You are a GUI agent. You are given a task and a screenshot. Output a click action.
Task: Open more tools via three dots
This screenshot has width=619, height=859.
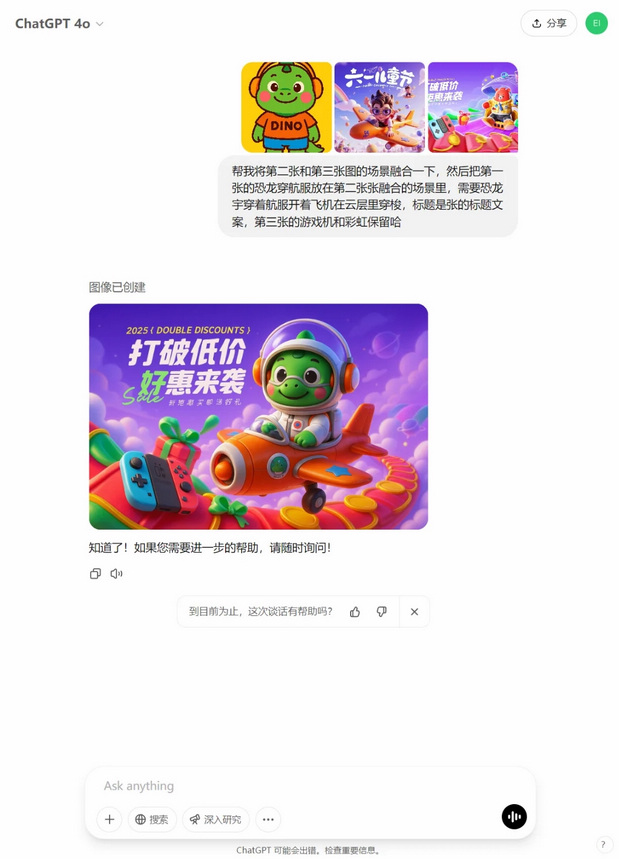click(268, 819)
